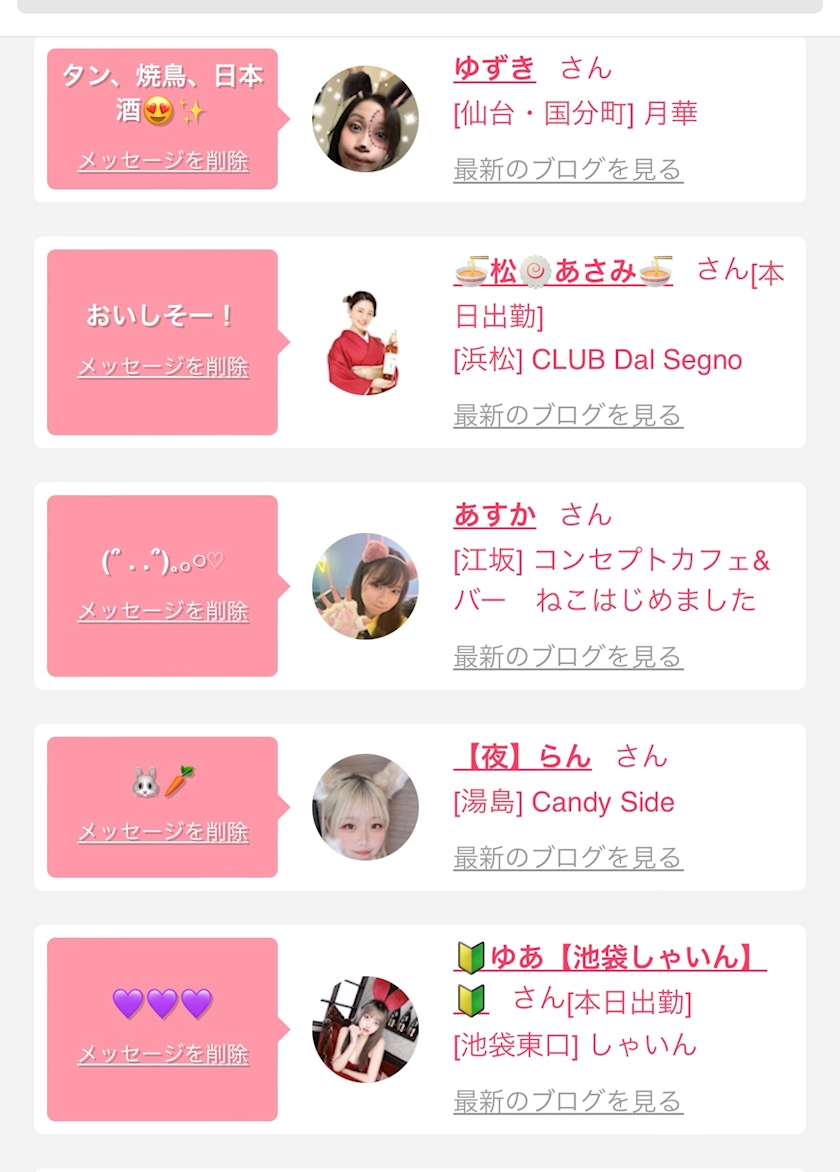Screen dimensions: 840x1172
Task: Delete the kaomoji message sent to あすか
Action: [x=163, y=611]
